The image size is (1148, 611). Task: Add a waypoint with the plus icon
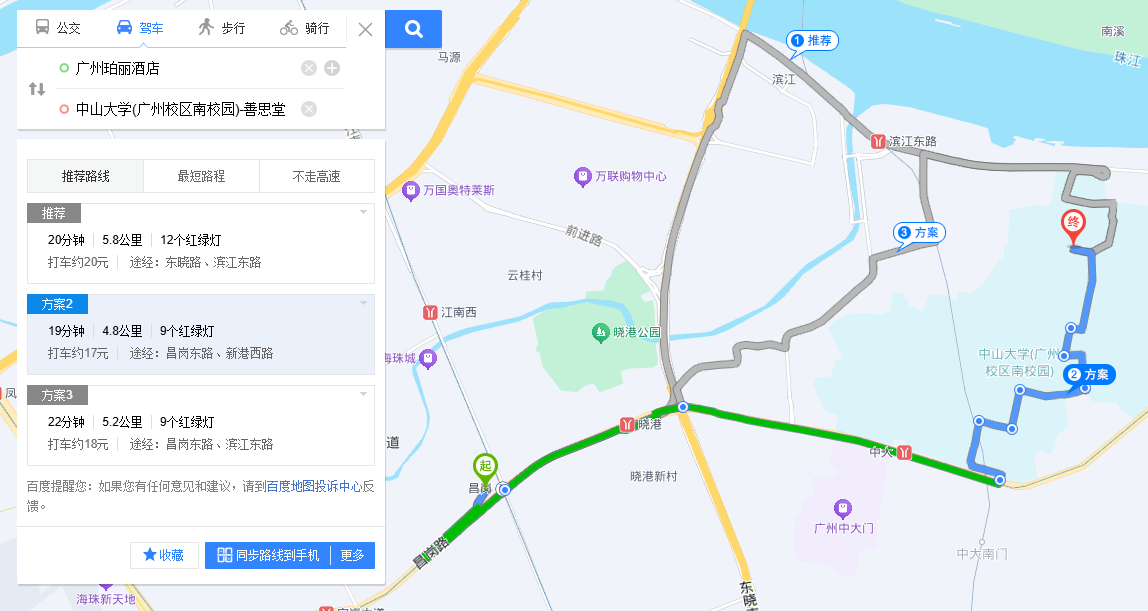pyautogui.click(x=332, y=68)
